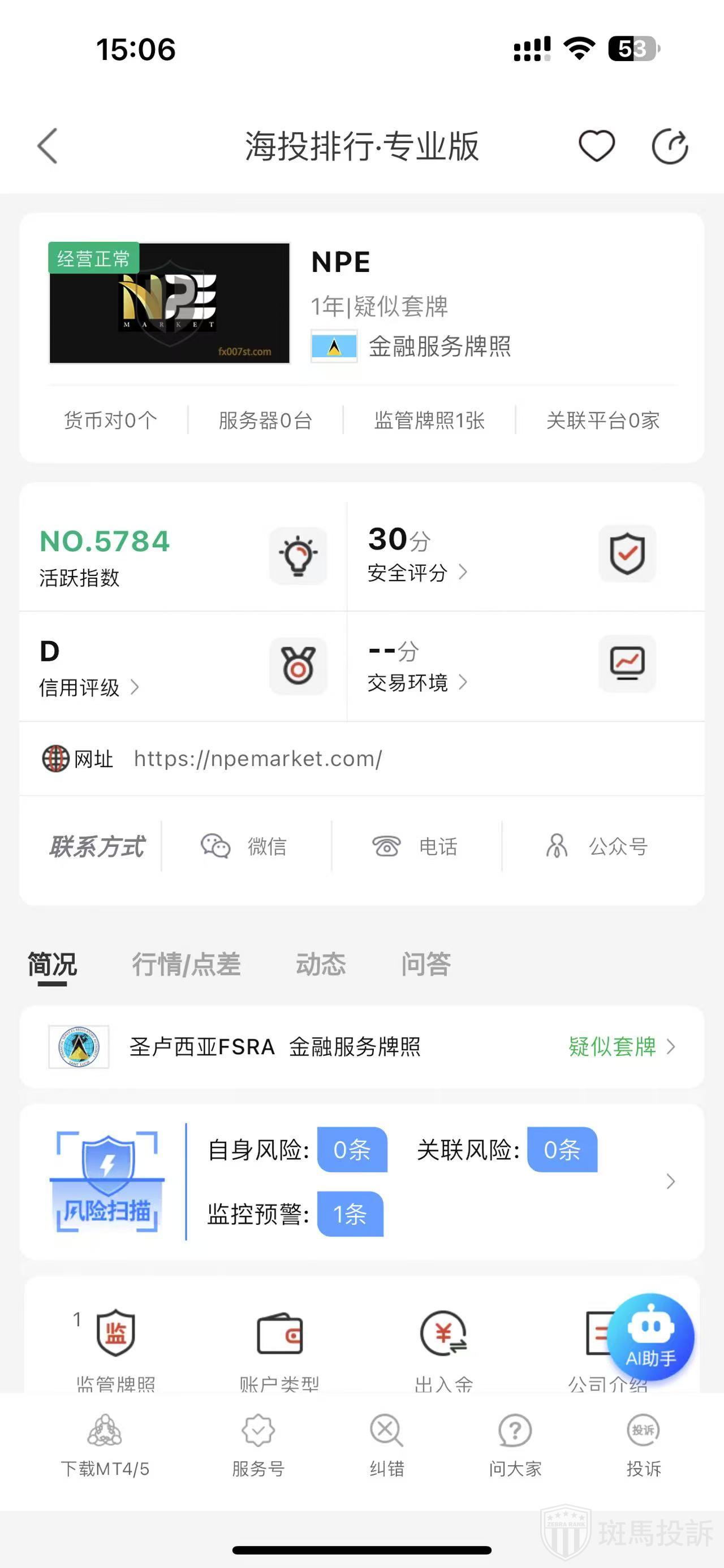Viewport: 724px width, 1568px height.
Task: Go to 问大家 in the bottom bar
Action: point(515,1448)
